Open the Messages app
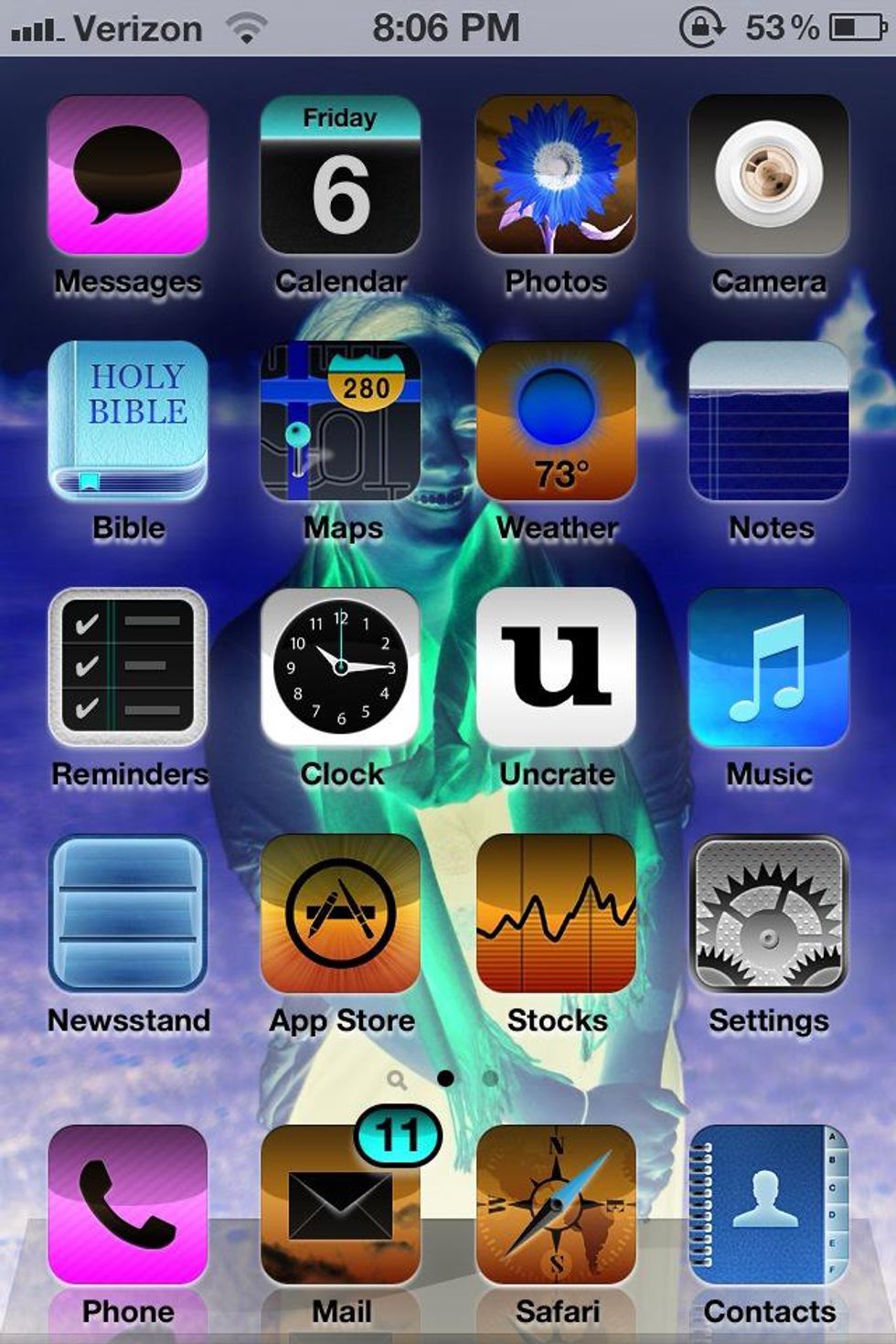This screenshot has height=1344, width=896. (x=128, y=175)
